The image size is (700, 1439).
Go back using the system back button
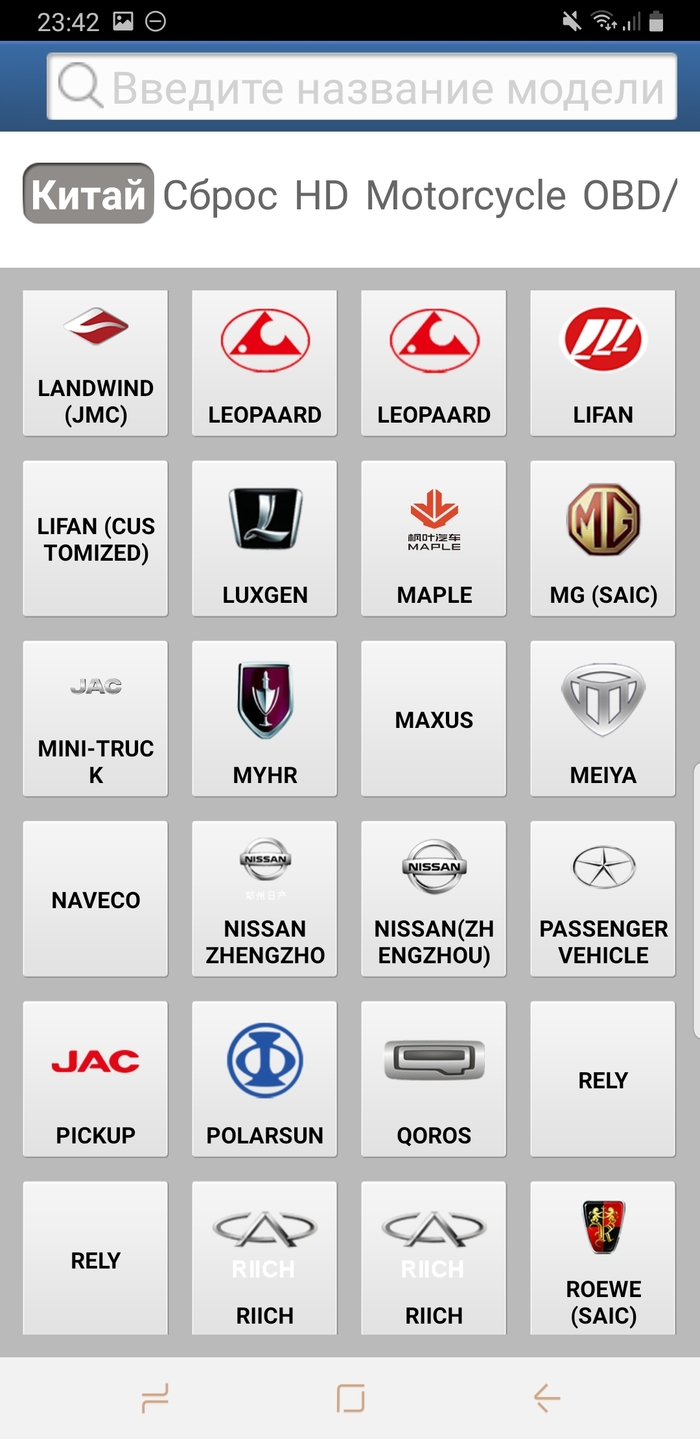click(546, 1397)
